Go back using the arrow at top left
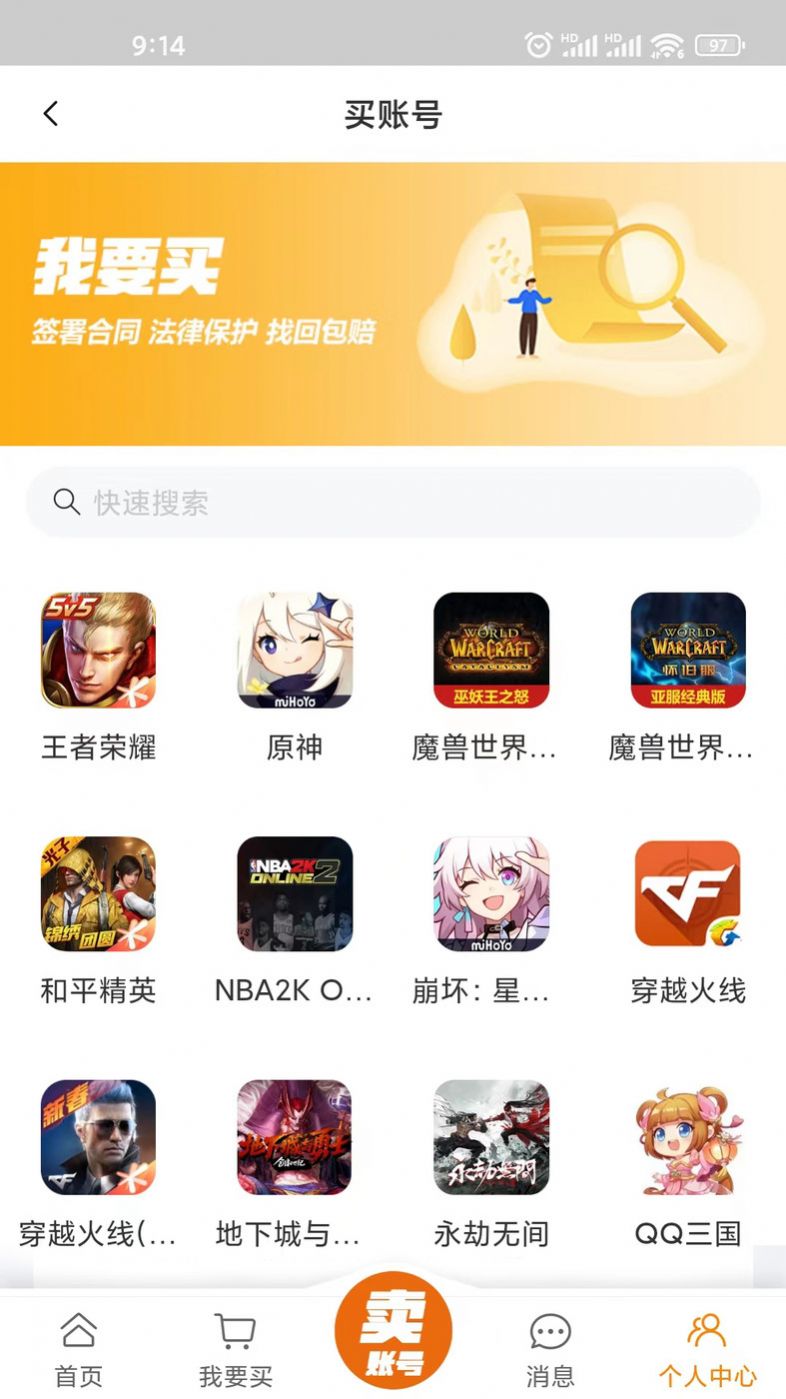 click(x=51, y=114)
